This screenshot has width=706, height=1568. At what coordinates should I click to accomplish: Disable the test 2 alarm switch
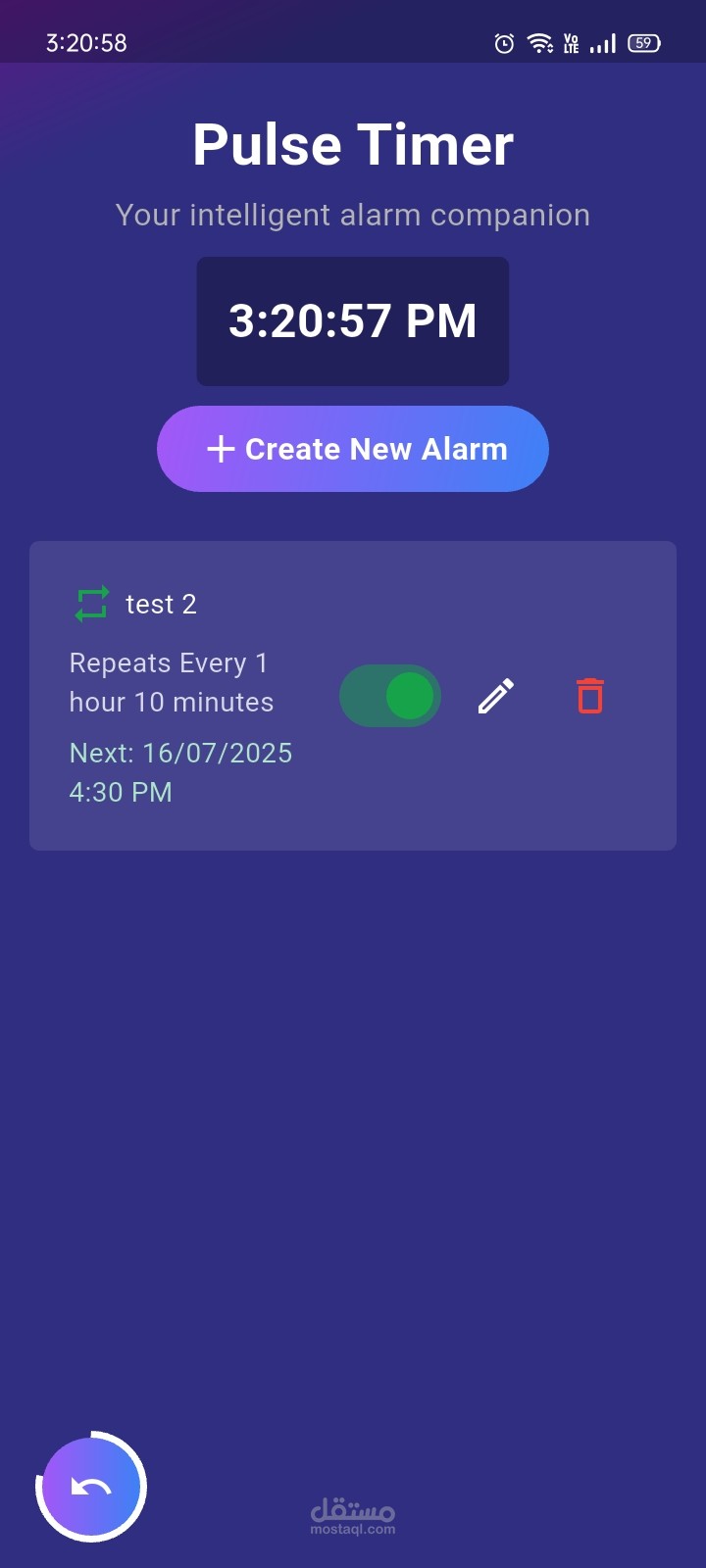coord(390,697)
